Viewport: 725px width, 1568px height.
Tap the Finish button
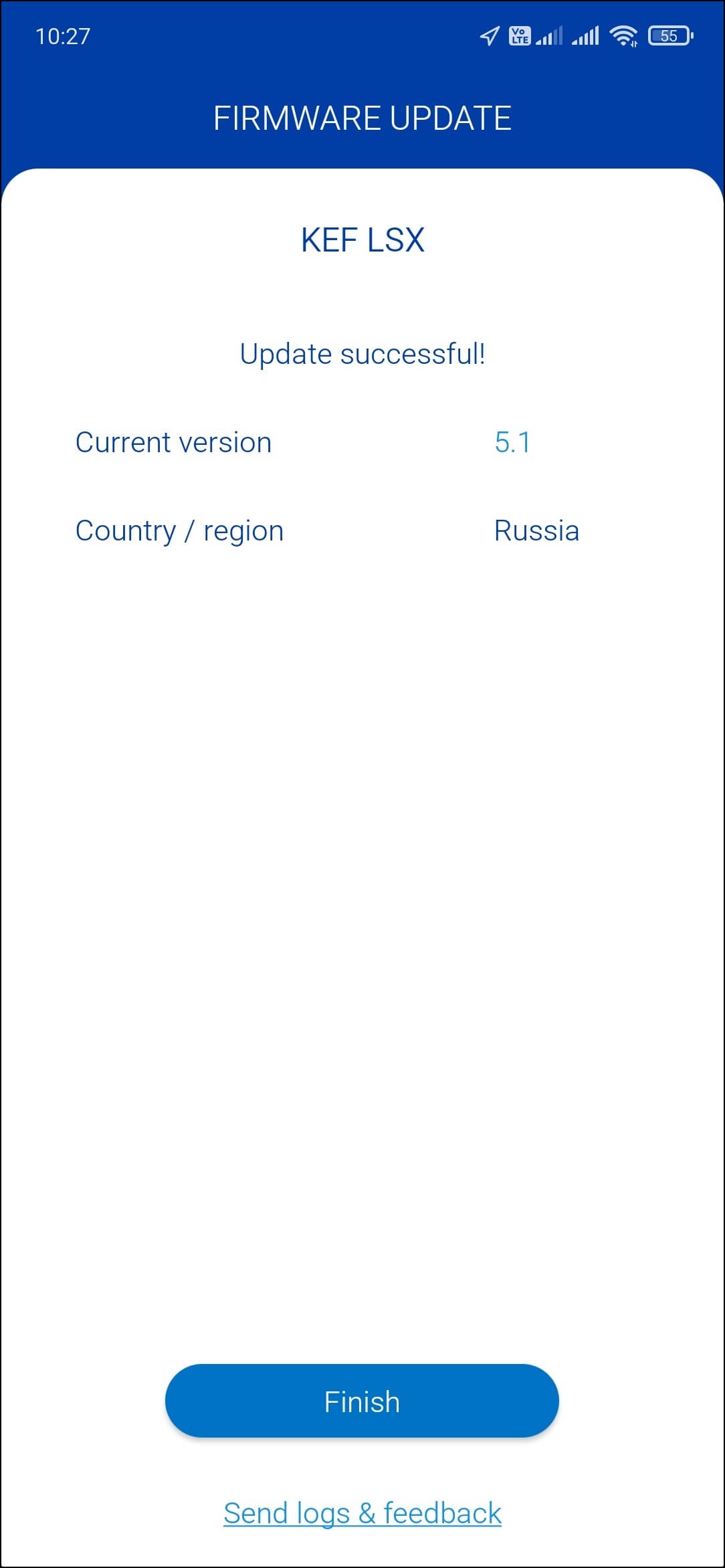(x=362, y=1401)
